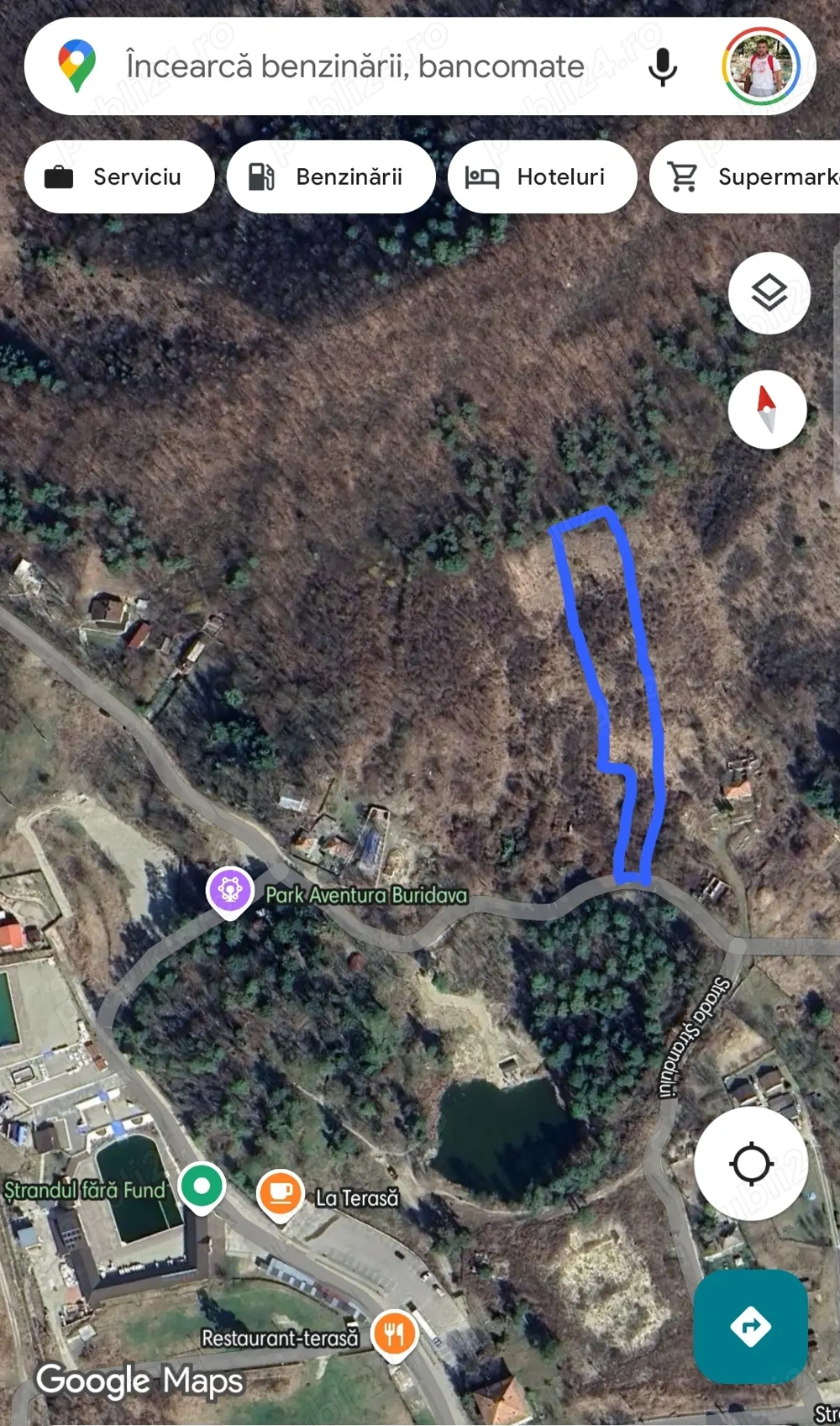Show Hoteluri nearby
This screenshot has width=840, height=1426.
click(x=542, y=176)
